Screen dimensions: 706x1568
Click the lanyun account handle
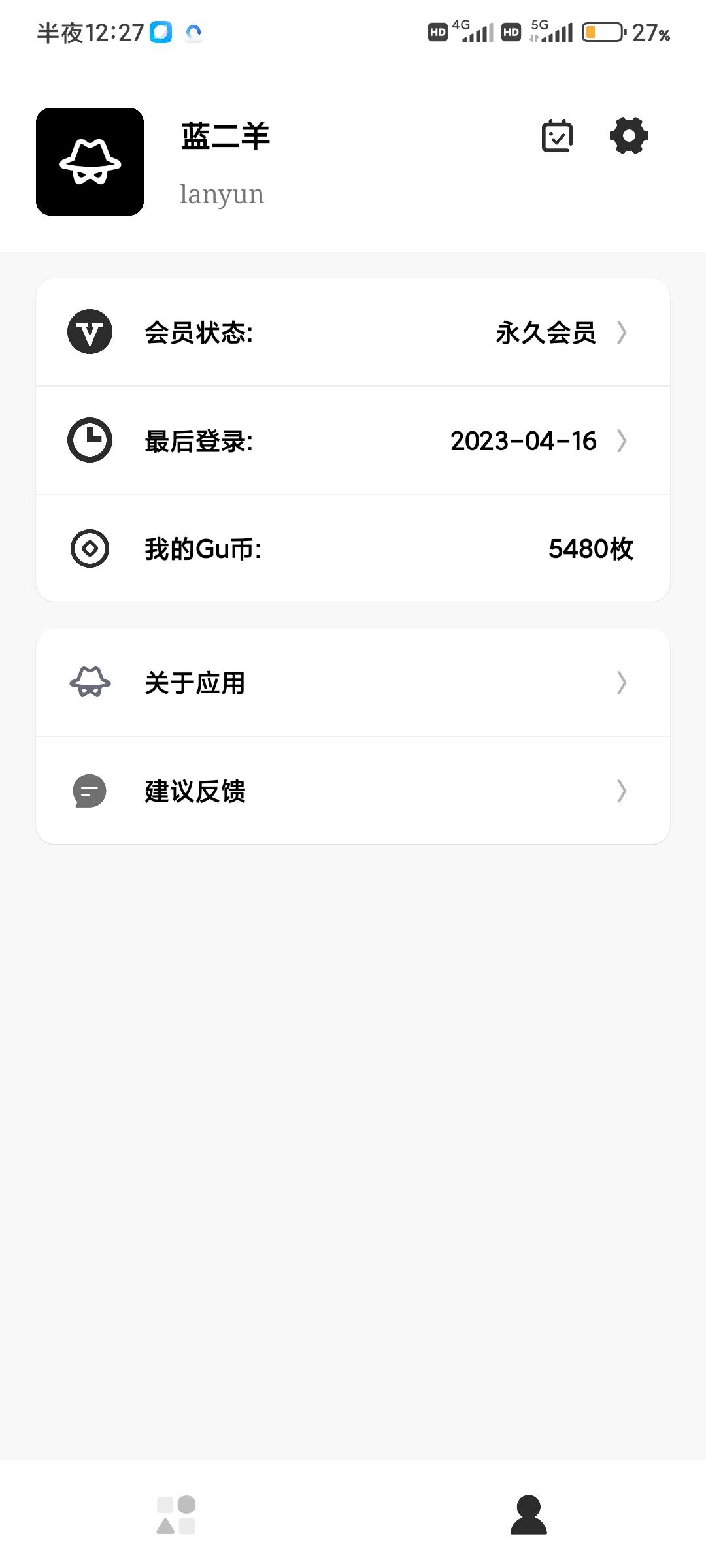[x=222, y=193]
